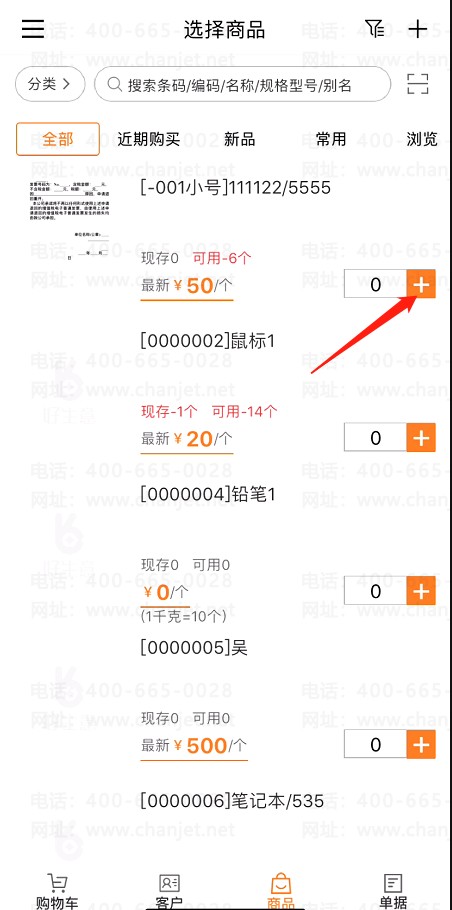The height and width of the screenshot is (910, 452).
Task: Select the 全部 tab
Action: pos(58,139)
